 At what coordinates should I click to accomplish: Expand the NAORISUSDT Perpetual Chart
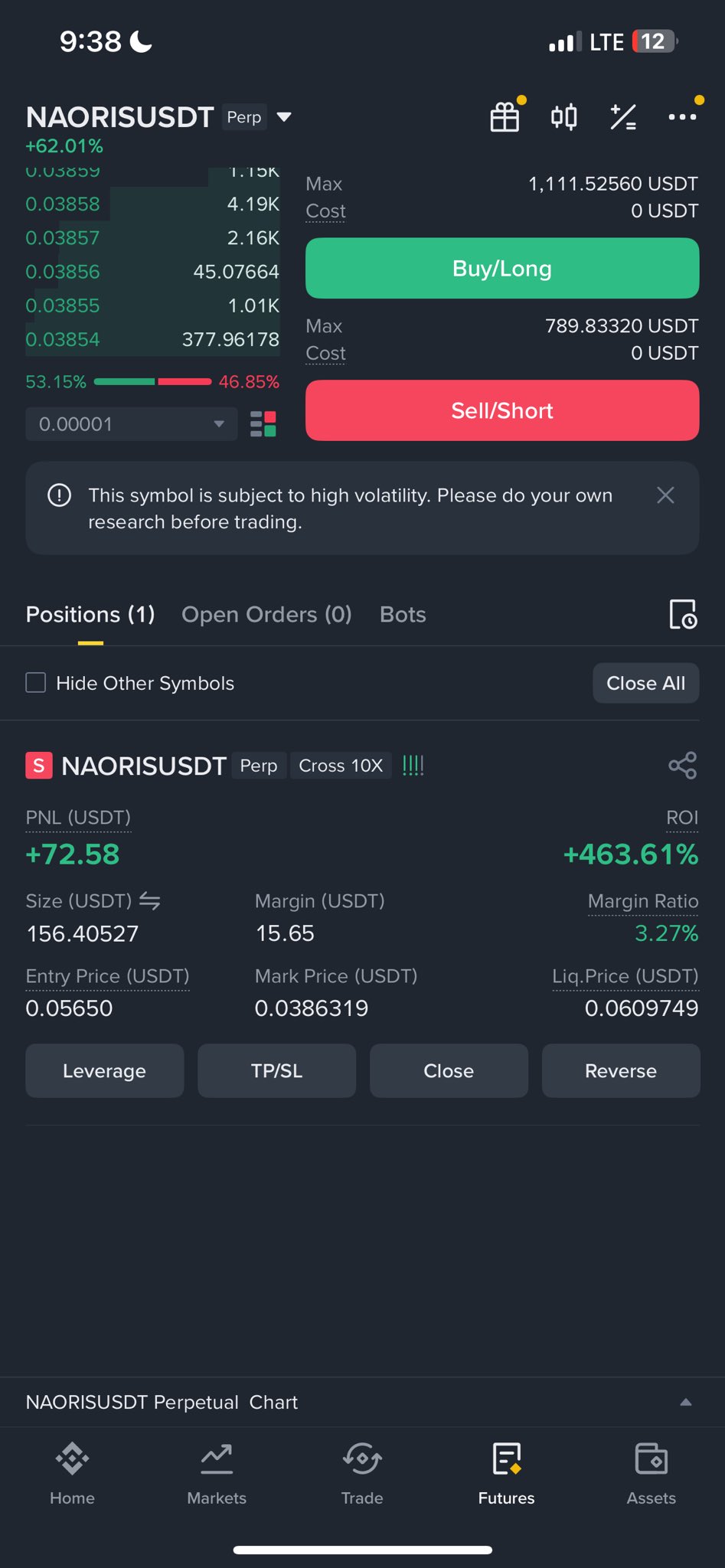[685, 1403]
